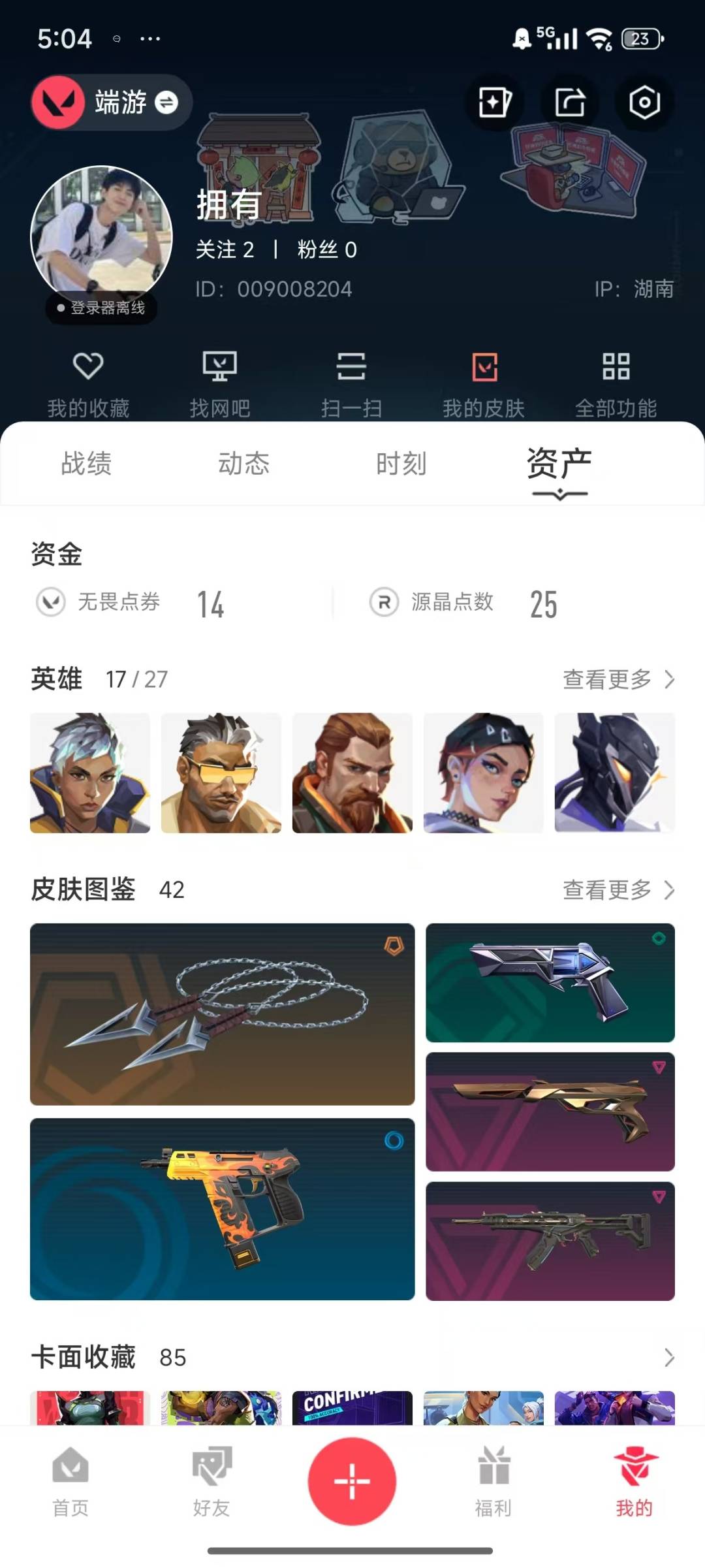The height and width of the screenshot is (1568, 705).
Task: Open the settings hexagon icon
Action: point(644,103)
